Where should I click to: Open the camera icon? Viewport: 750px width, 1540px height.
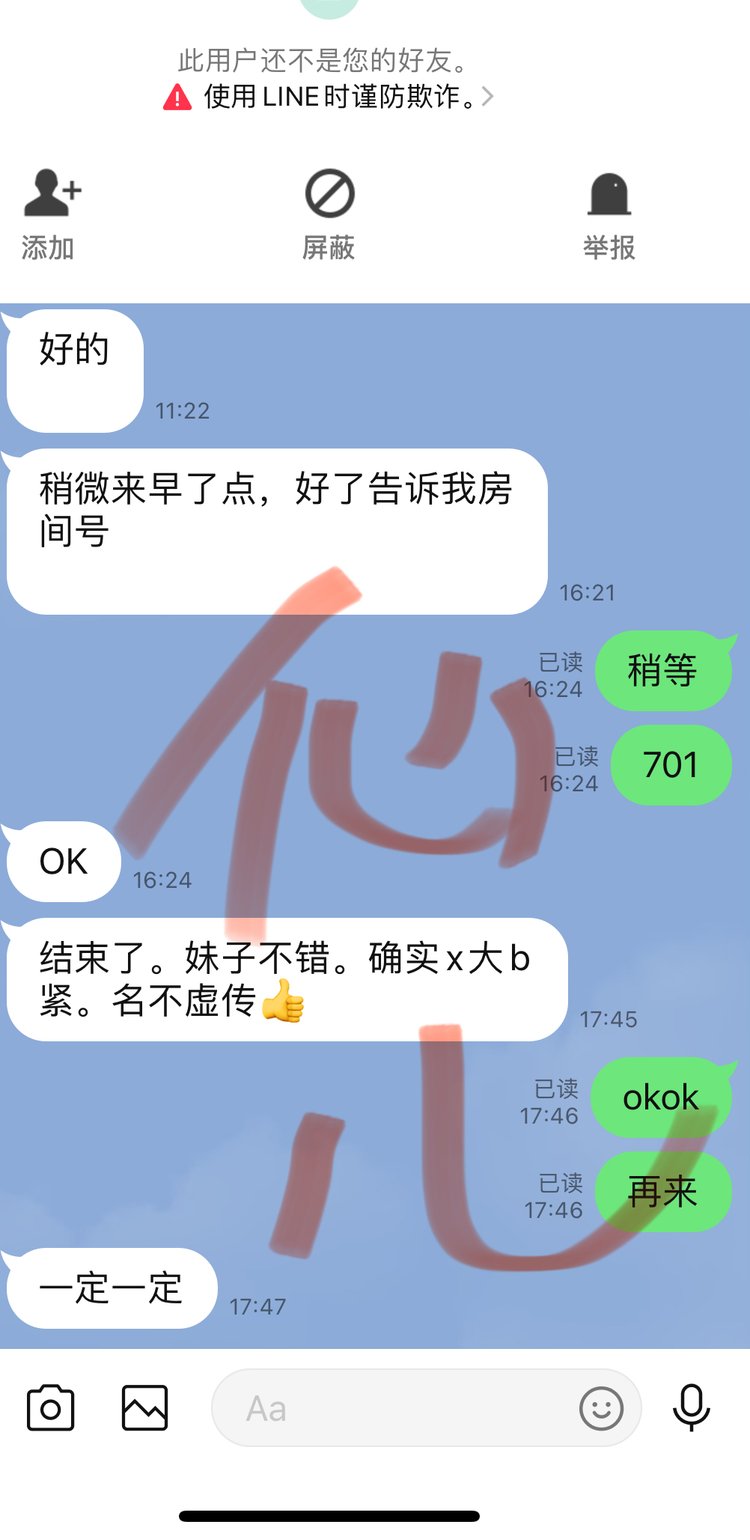[x=50, y=1408]
